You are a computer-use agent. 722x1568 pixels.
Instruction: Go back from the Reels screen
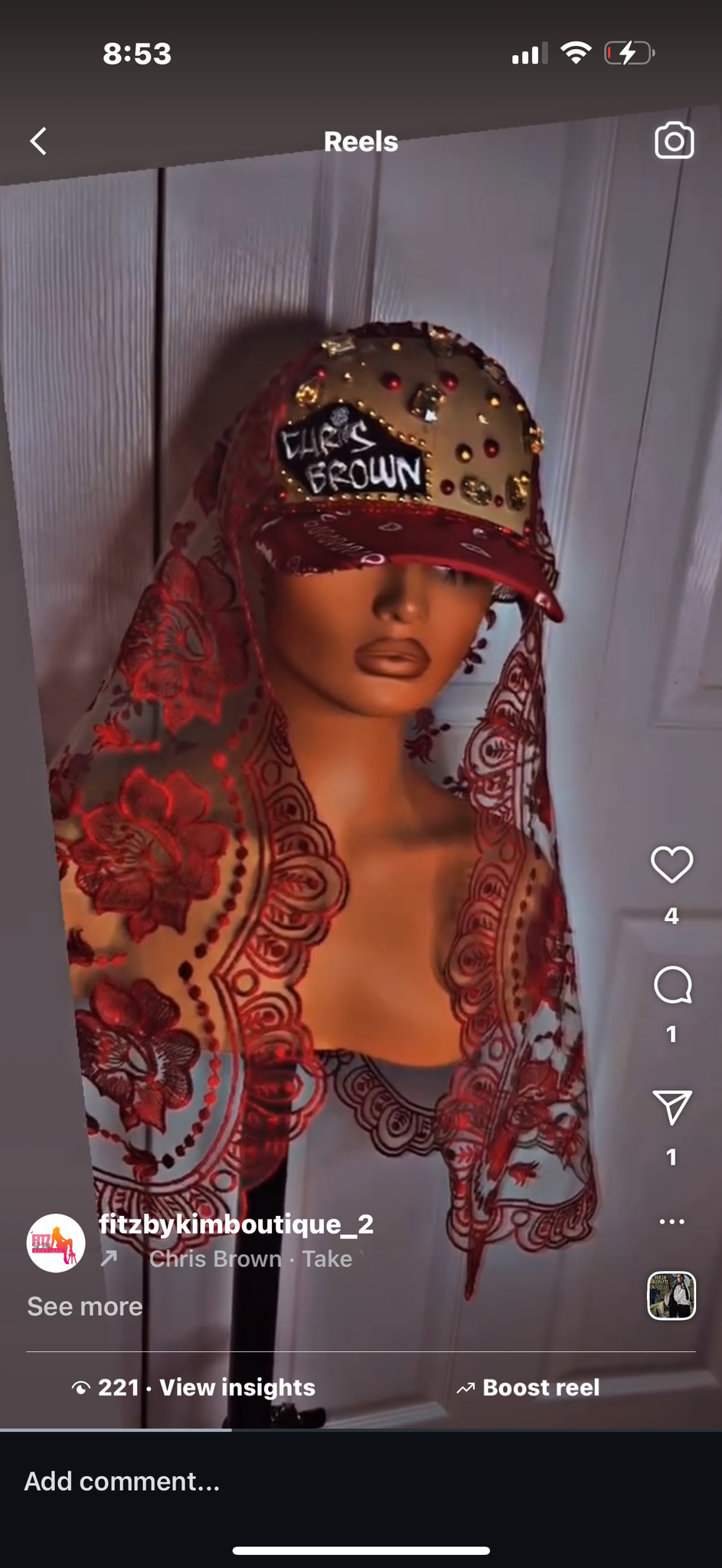click(x=38, y=142)
